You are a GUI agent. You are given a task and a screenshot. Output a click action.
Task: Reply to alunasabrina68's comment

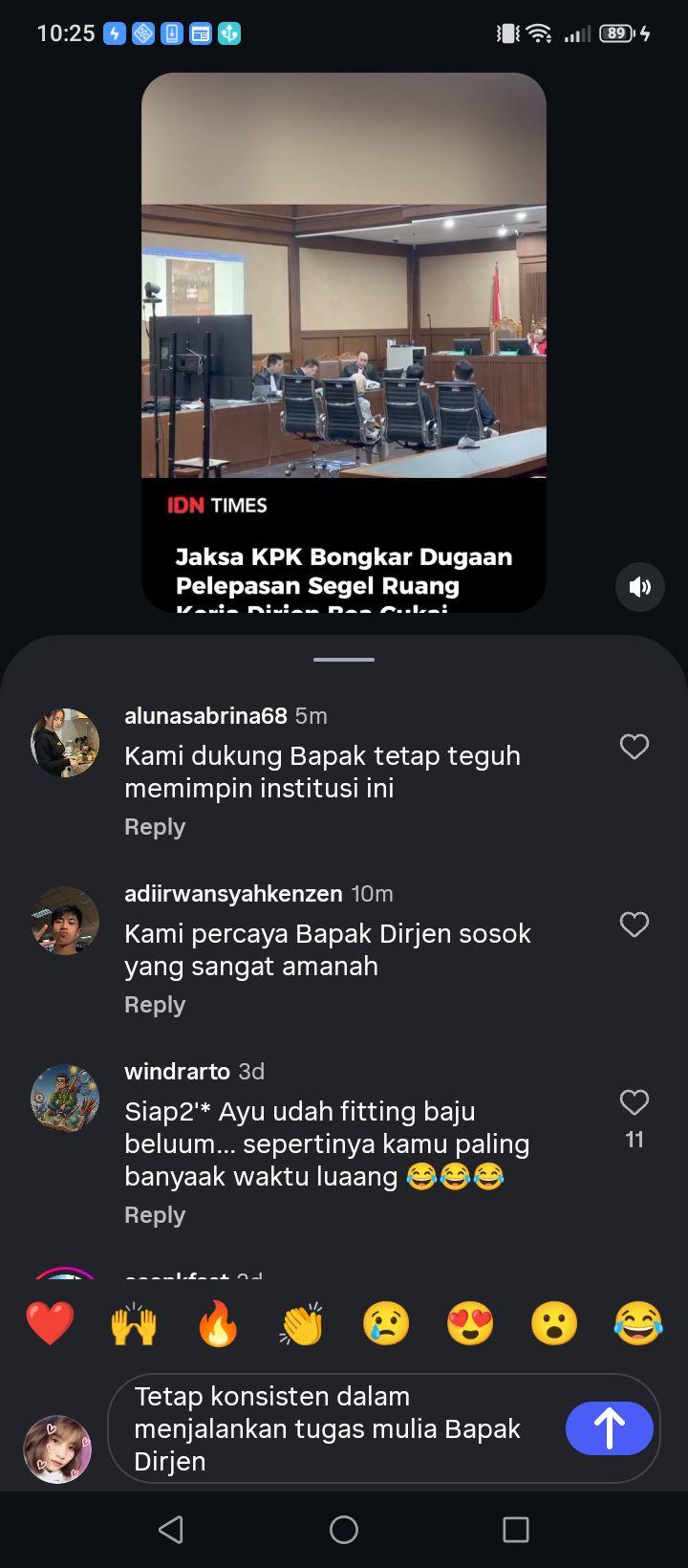(x=155, y=827)
